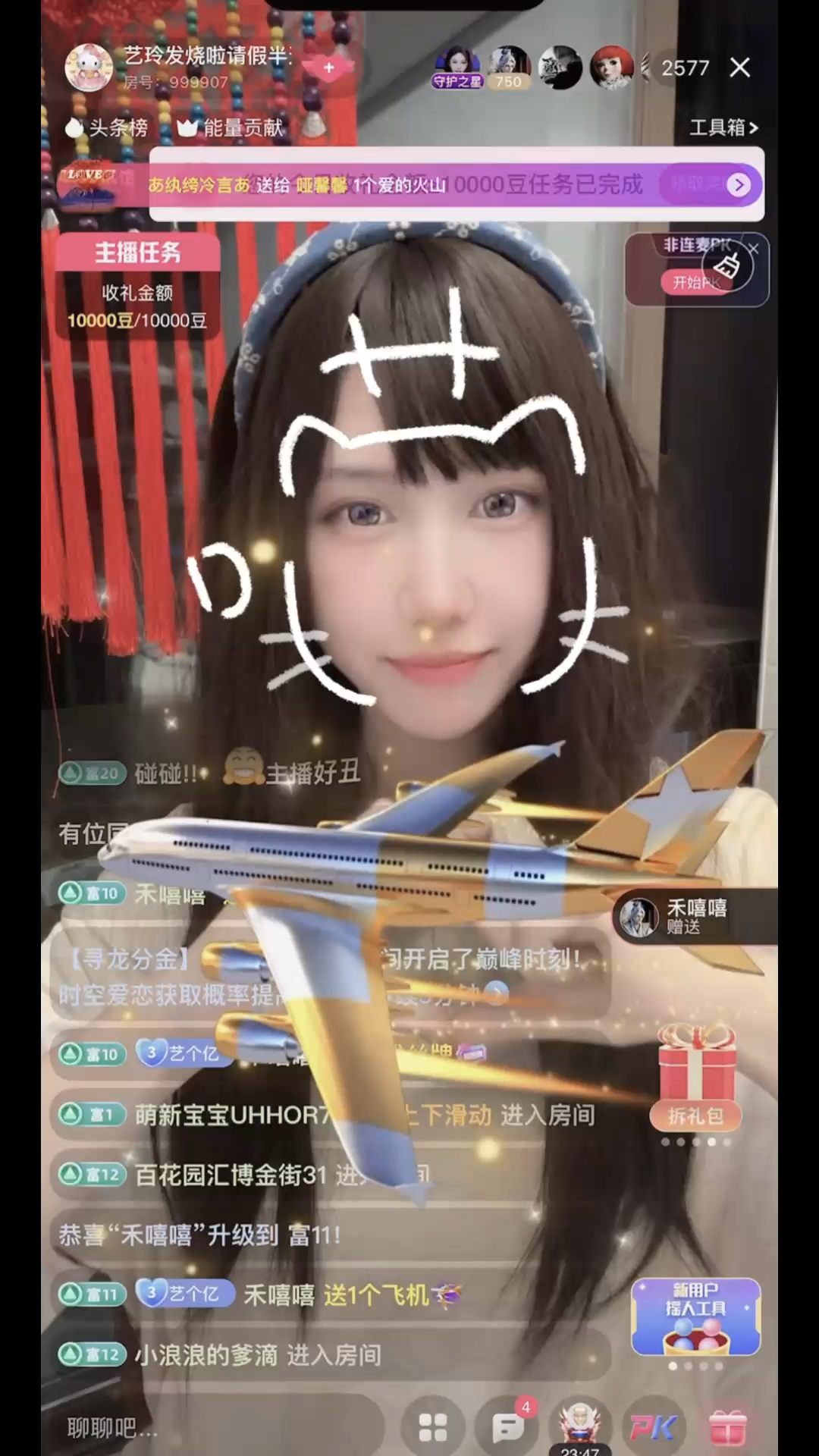Open 头条榜 ranking
Image resolution: width=819 pixels, height=1456 pixels.
(x=108, y=127)
